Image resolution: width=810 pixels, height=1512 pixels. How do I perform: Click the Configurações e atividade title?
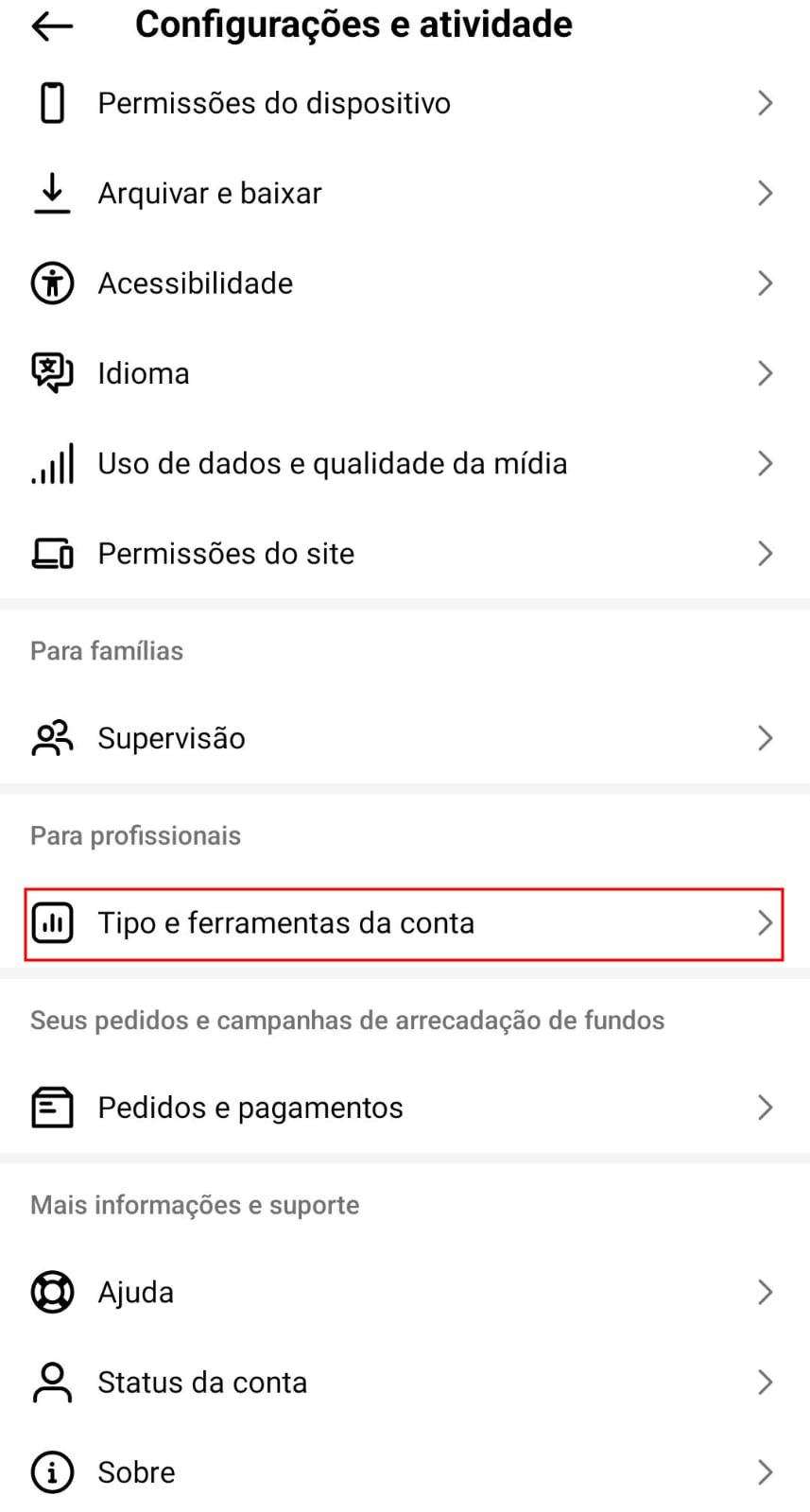point(353,26)
